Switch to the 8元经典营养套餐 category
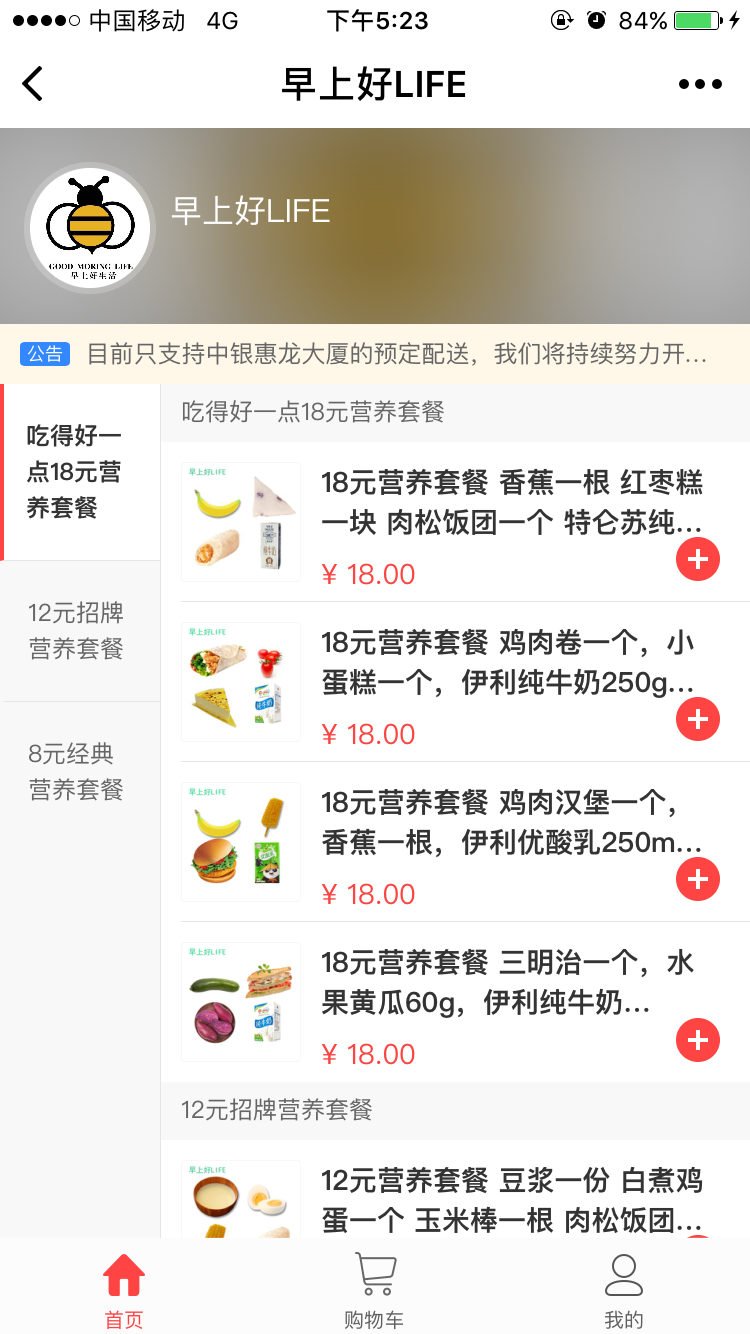Screen dimensions: 750x1334 click(80, 772)
